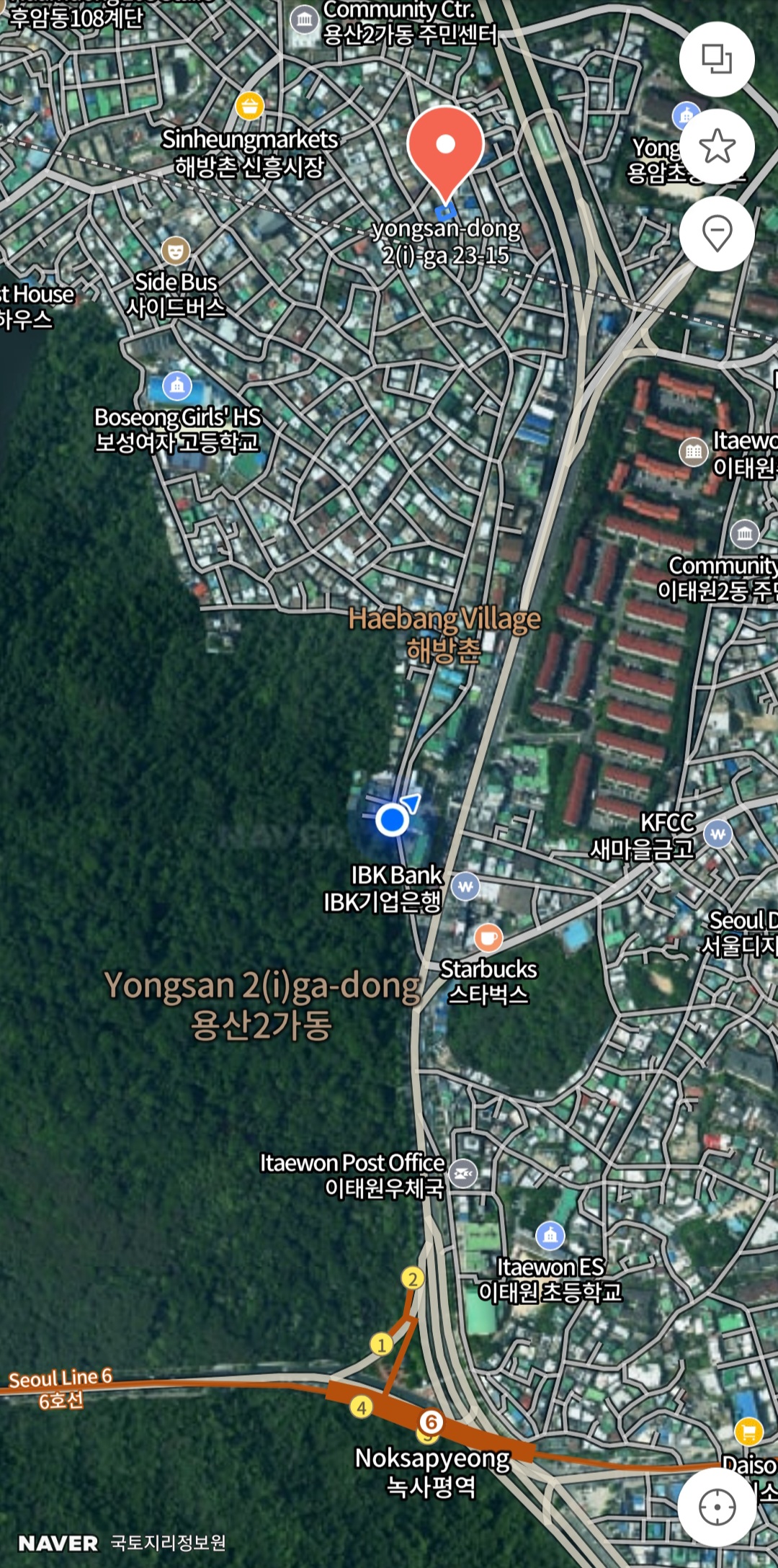Image resolution: width=778 pixels, height=1568 pixels.
Task: Open the Side Bus place marker
Action: click(176, 250)
